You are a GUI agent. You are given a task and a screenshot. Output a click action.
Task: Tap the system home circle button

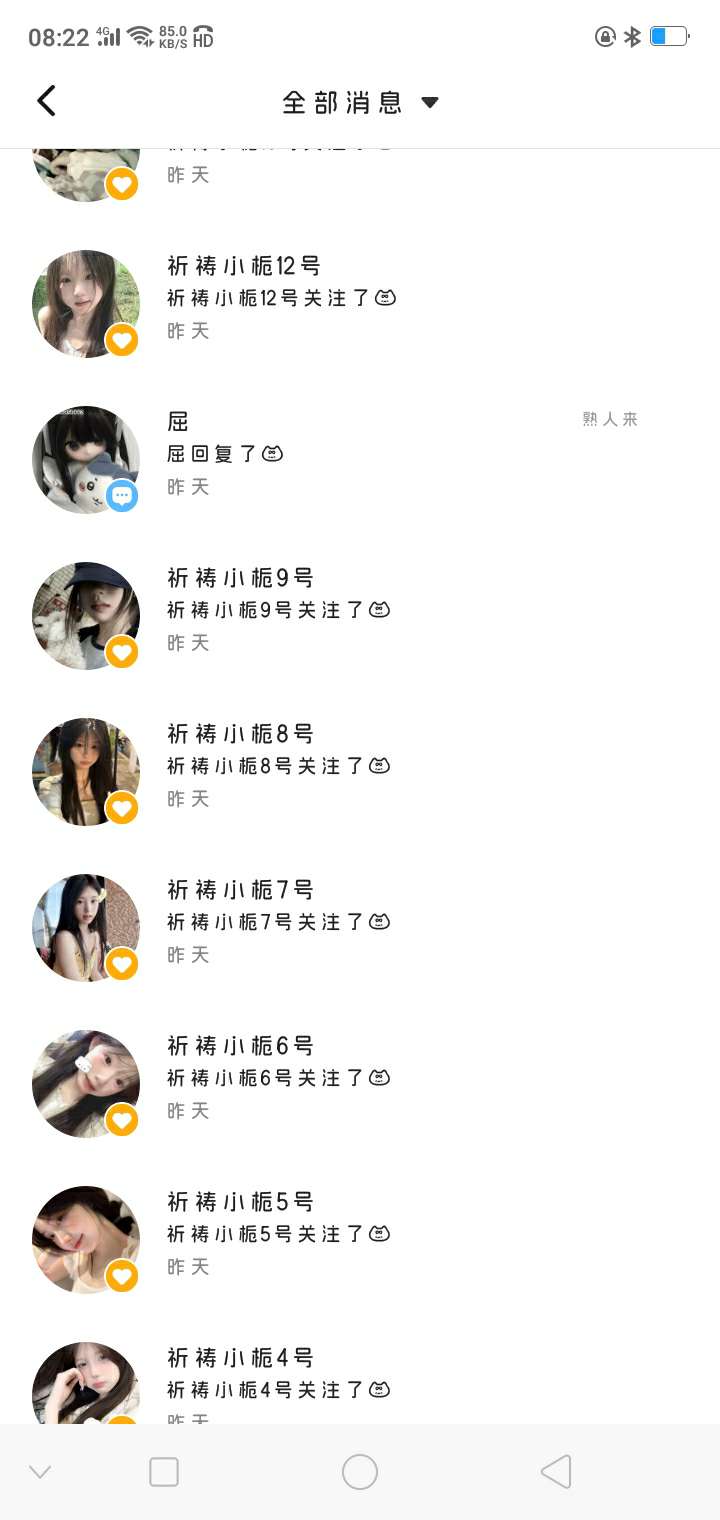360,1472
